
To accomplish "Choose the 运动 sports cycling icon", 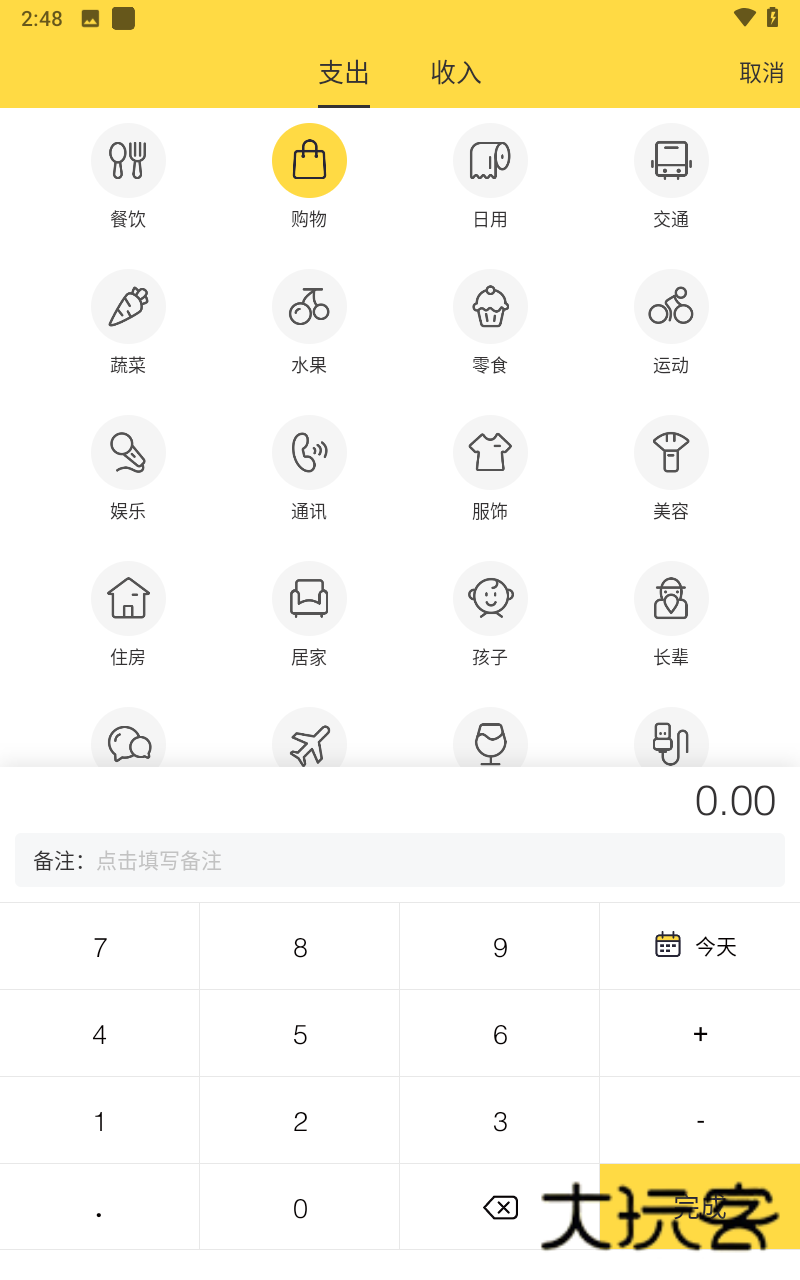I will pyautogui.click(x=671, y=306).
